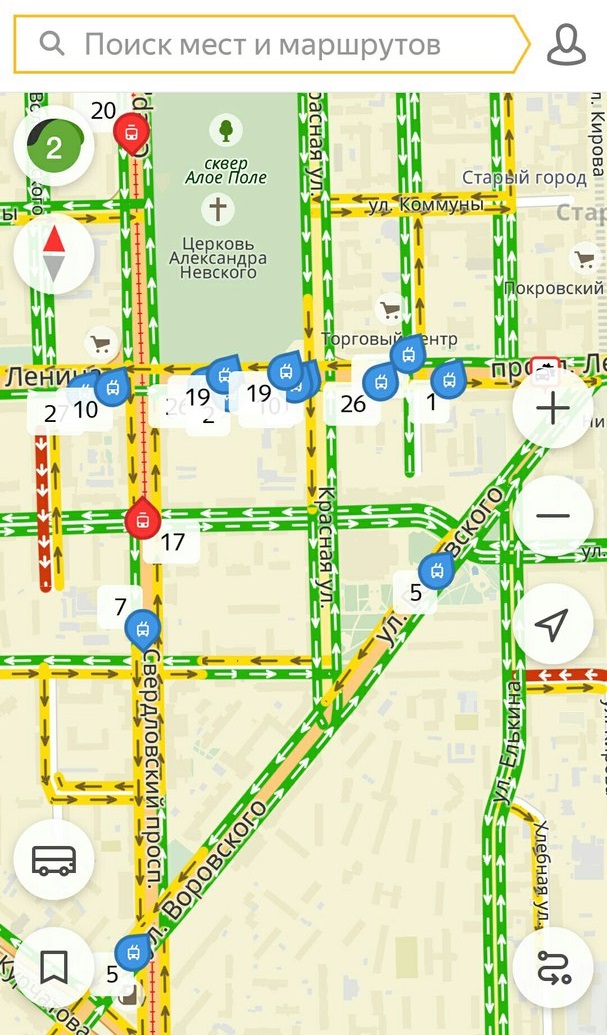The height and width of the screenshot is (1035, 607).
Task: Select the trolleybus marker numbered 10
Action: click(114, 387)
